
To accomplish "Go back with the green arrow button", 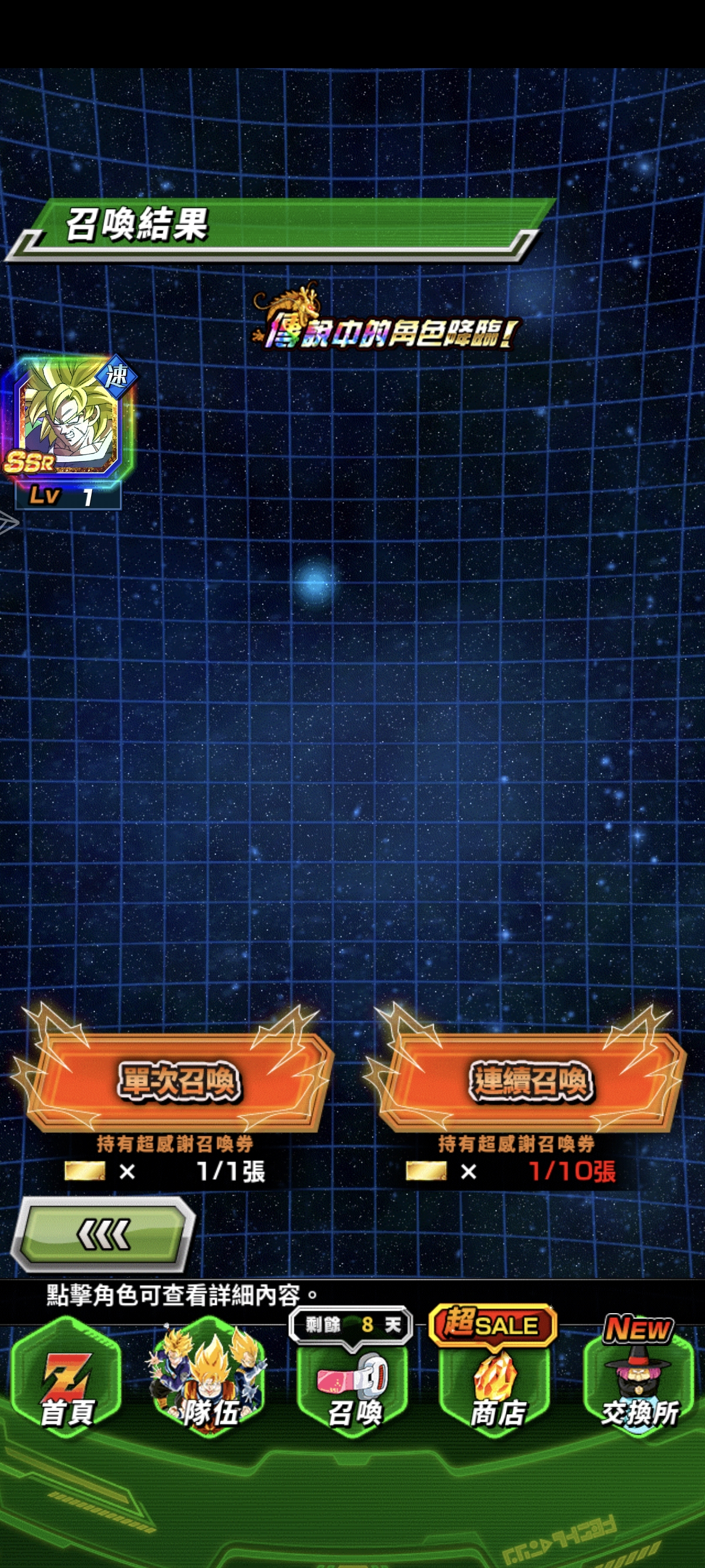I will coord(102,1234).
